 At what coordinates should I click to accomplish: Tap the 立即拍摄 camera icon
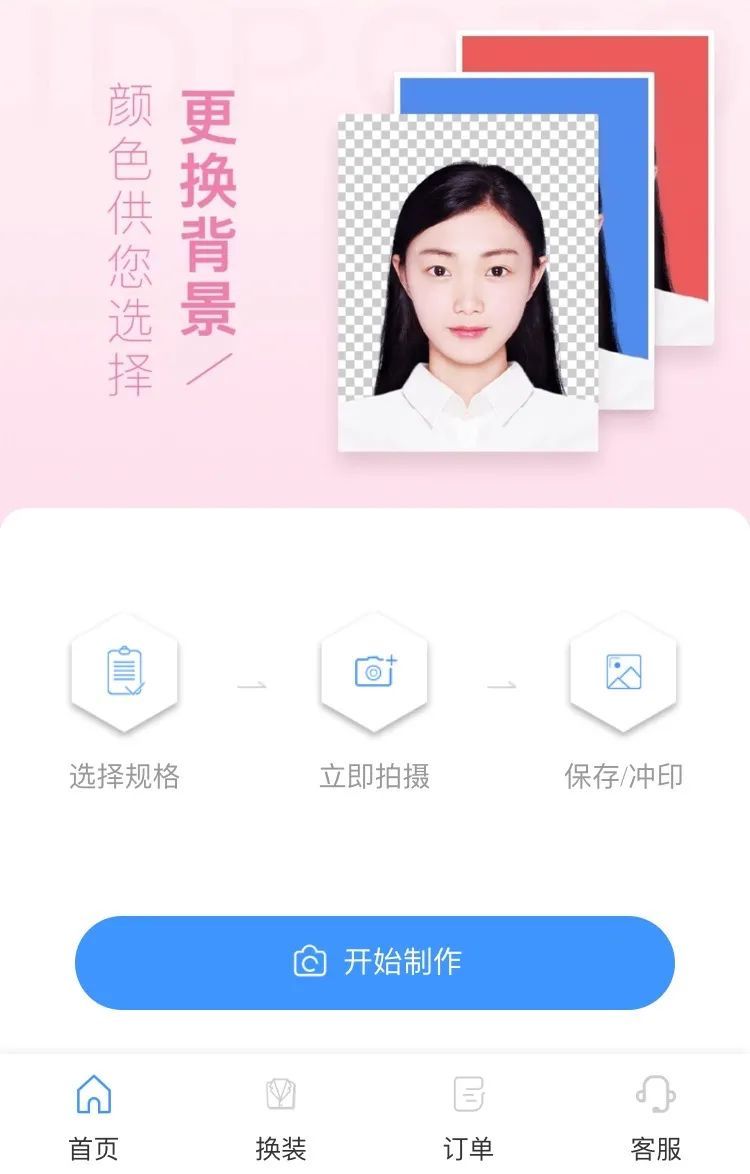374,672
